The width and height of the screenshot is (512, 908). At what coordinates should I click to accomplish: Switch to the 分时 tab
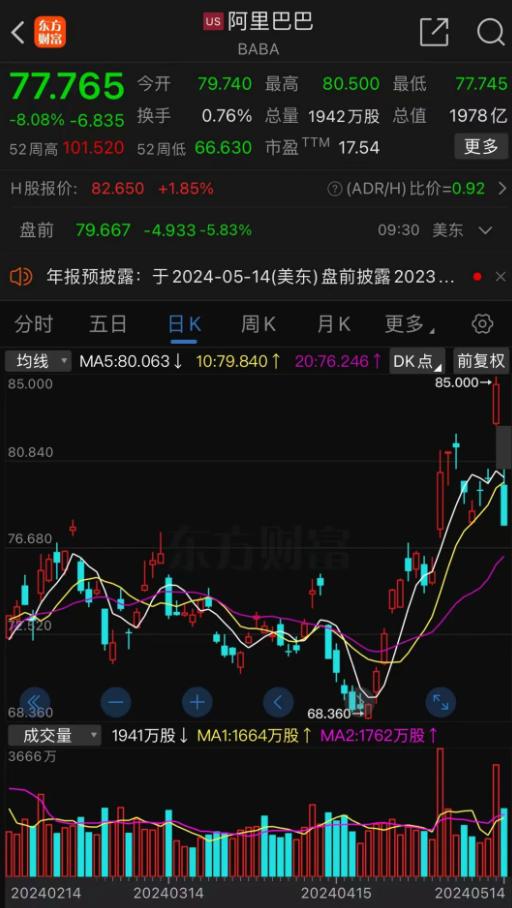coord(34,324)
